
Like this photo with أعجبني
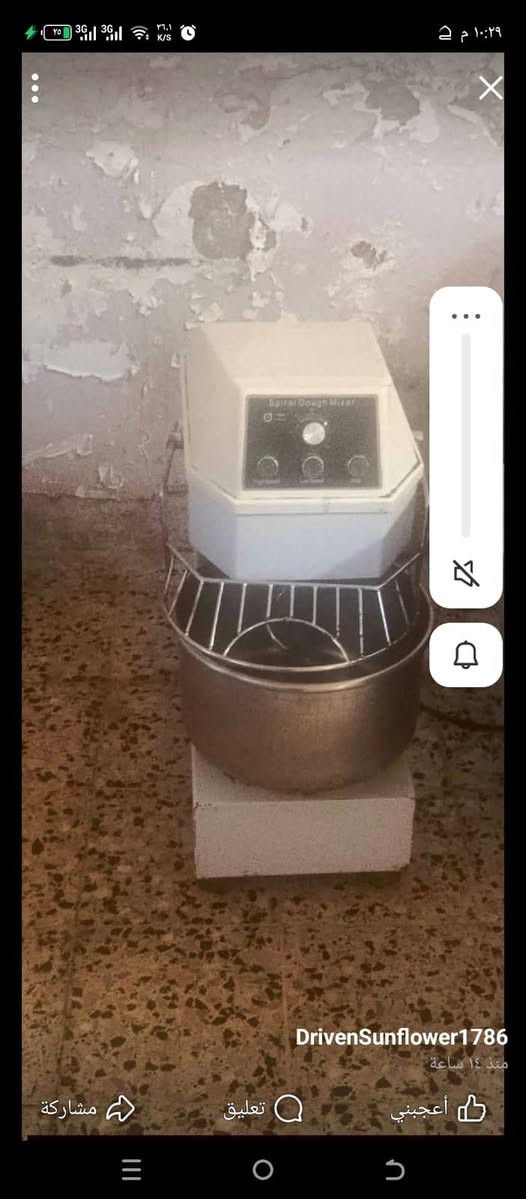coord(438,1108)
